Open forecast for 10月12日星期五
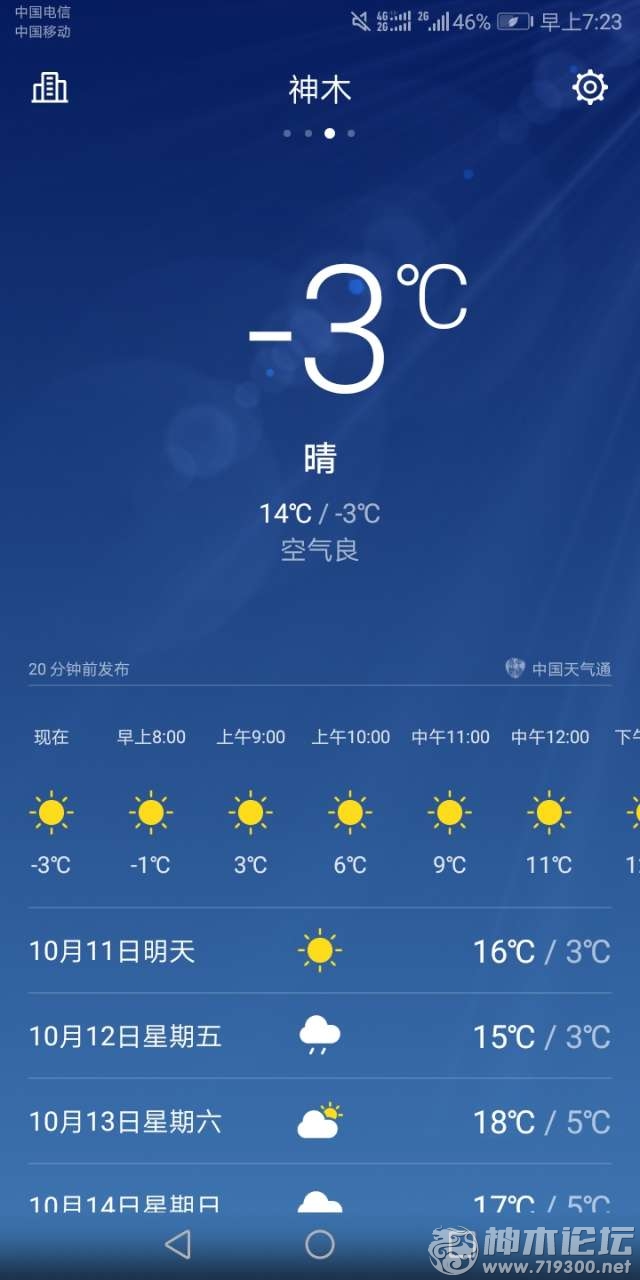Image resolution: width=640 pixels, height=1280 pixels. point(320,1036)
